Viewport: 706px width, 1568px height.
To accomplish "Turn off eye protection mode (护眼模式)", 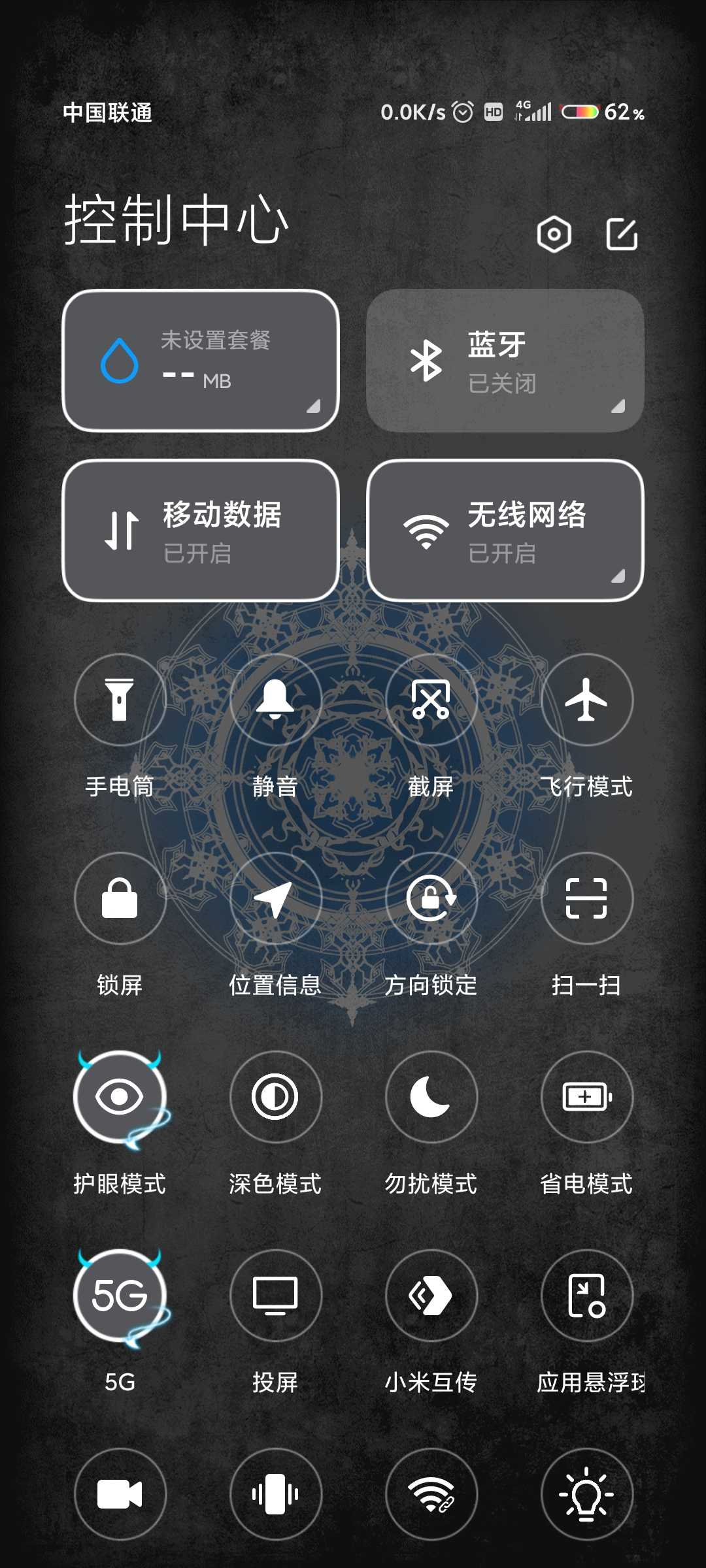I will (120, 1097).
